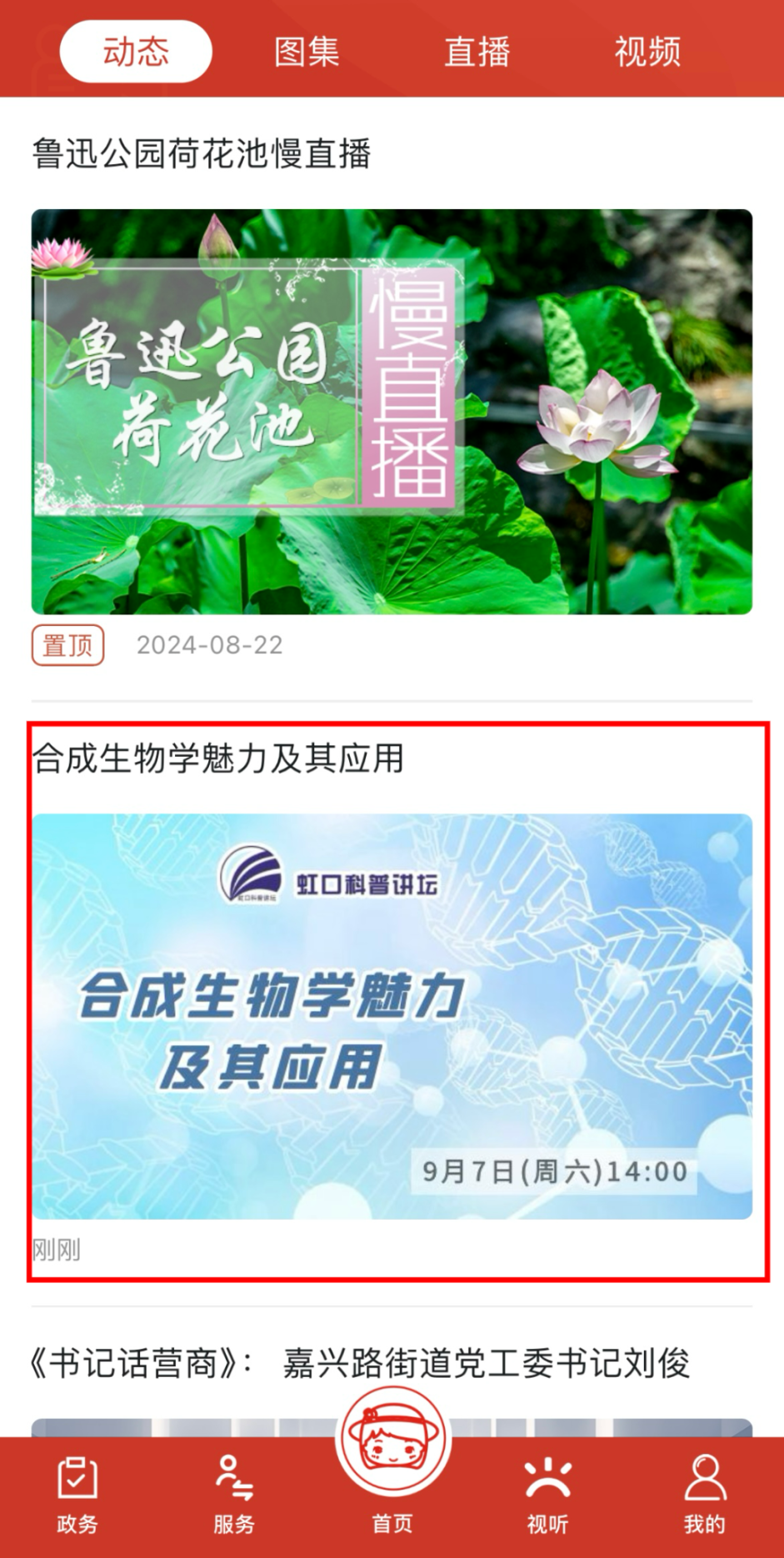Tap the 首页 home button
The width and height of the screenshot is (784, 1558).
392,1467
